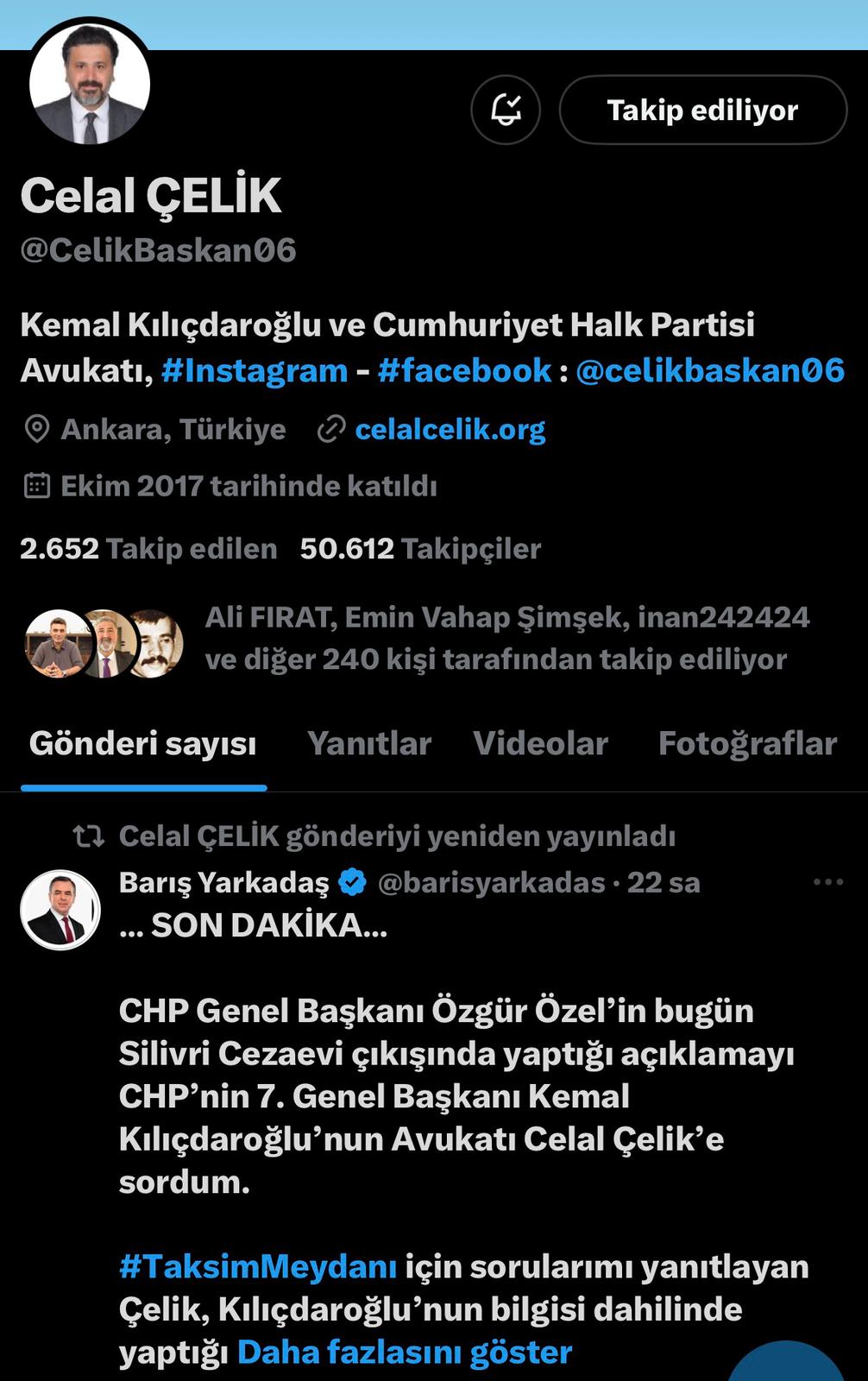Image resolution: width=868 pixels, height=1381 pixels.
Task: Open the #facebook hashtag in bio
Action: [x=464, y=370]
